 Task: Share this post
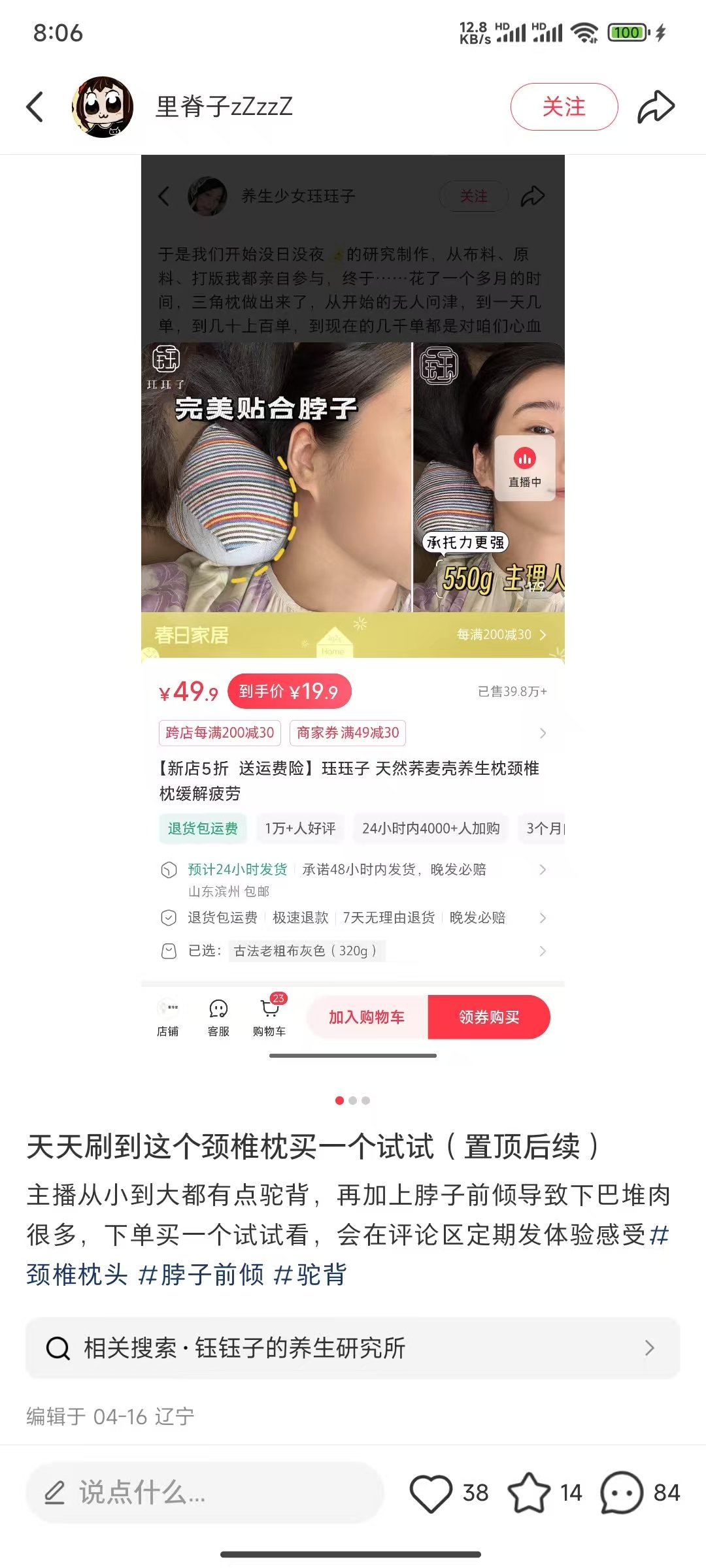coord(656,107)
